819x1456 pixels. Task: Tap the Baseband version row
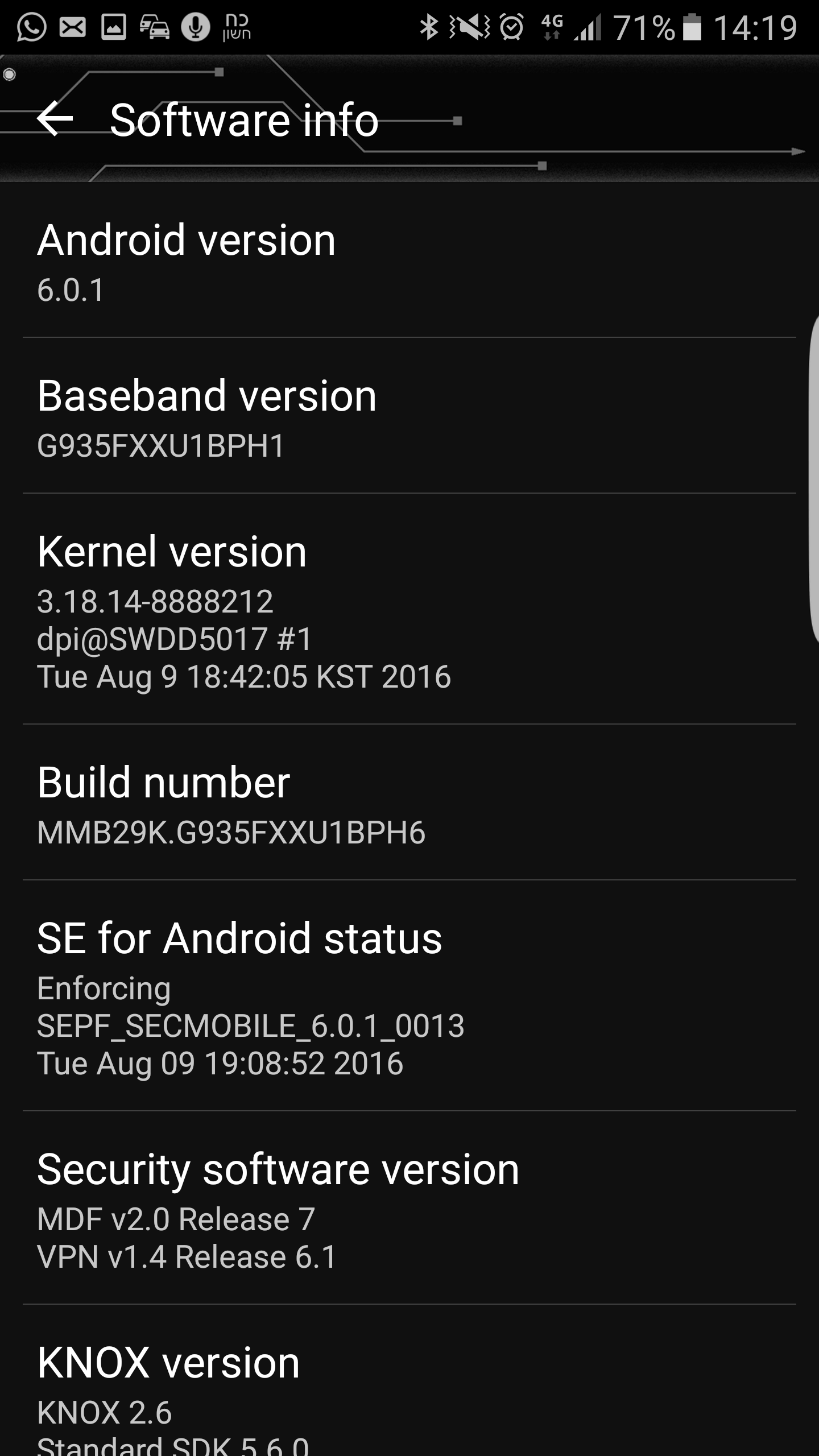409,417
